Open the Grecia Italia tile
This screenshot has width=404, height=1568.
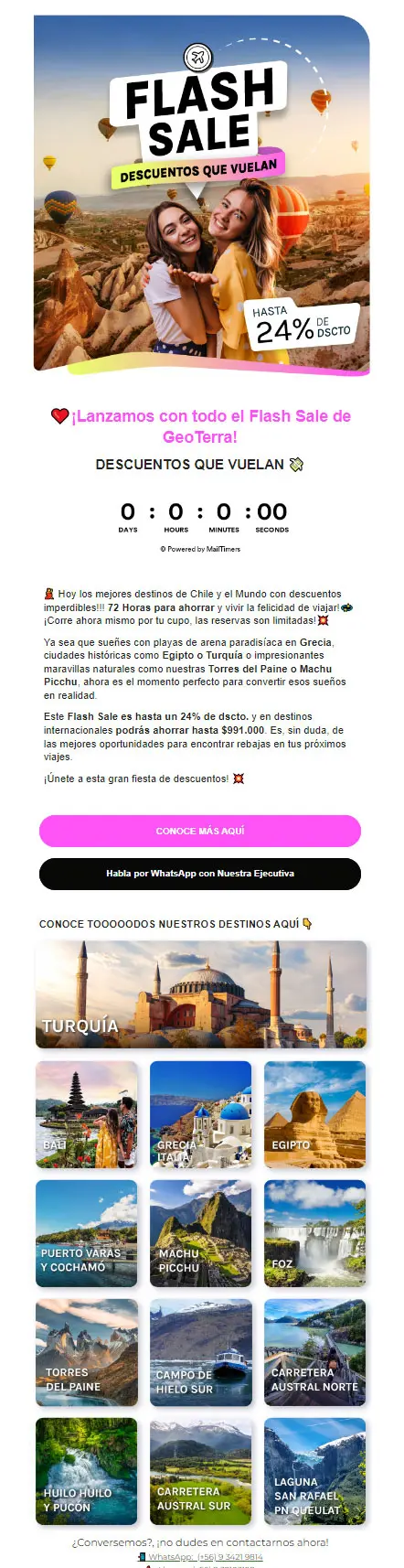coord(200,1114)
